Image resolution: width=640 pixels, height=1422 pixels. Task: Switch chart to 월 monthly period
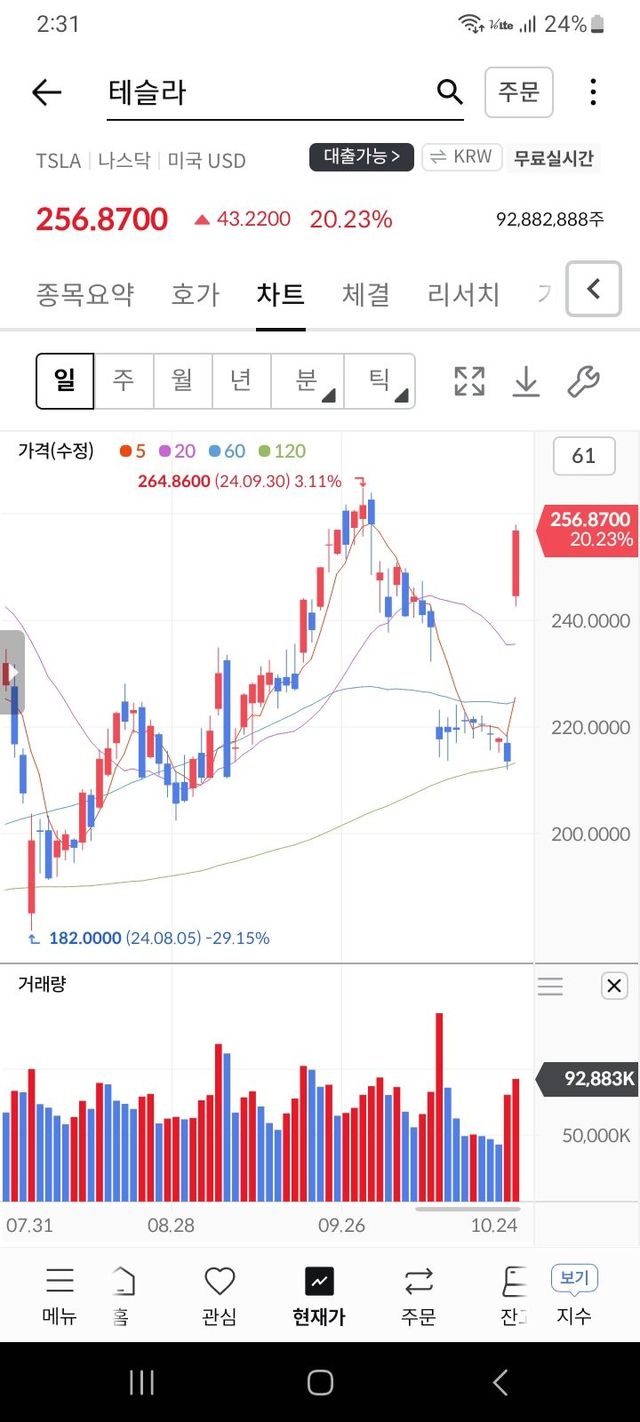click(x=182, y=381)
